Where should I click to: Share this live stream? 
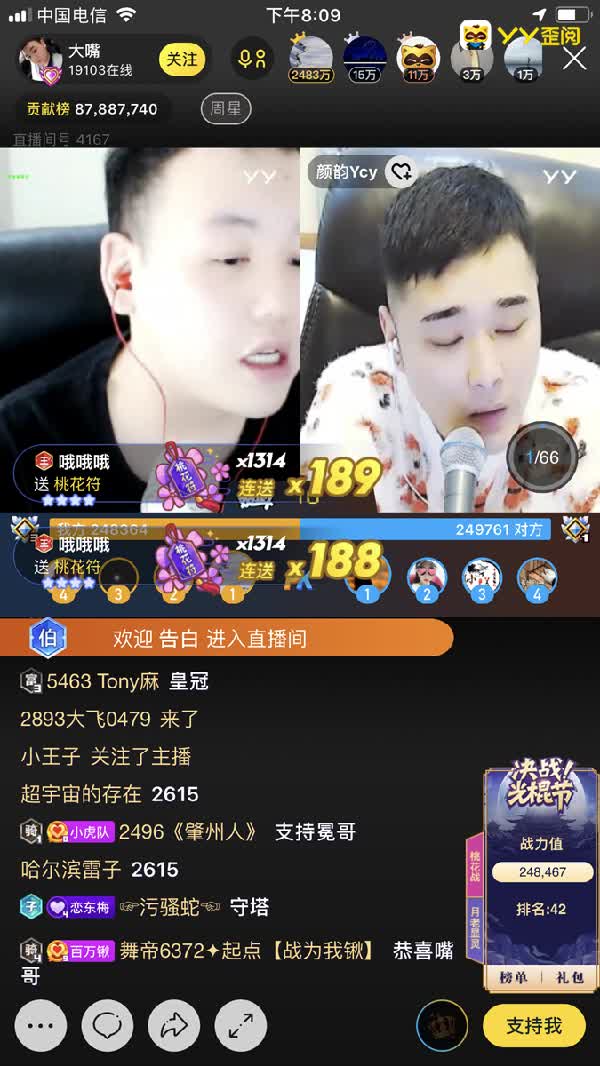pyautogui.click(x=174, y=1025)
